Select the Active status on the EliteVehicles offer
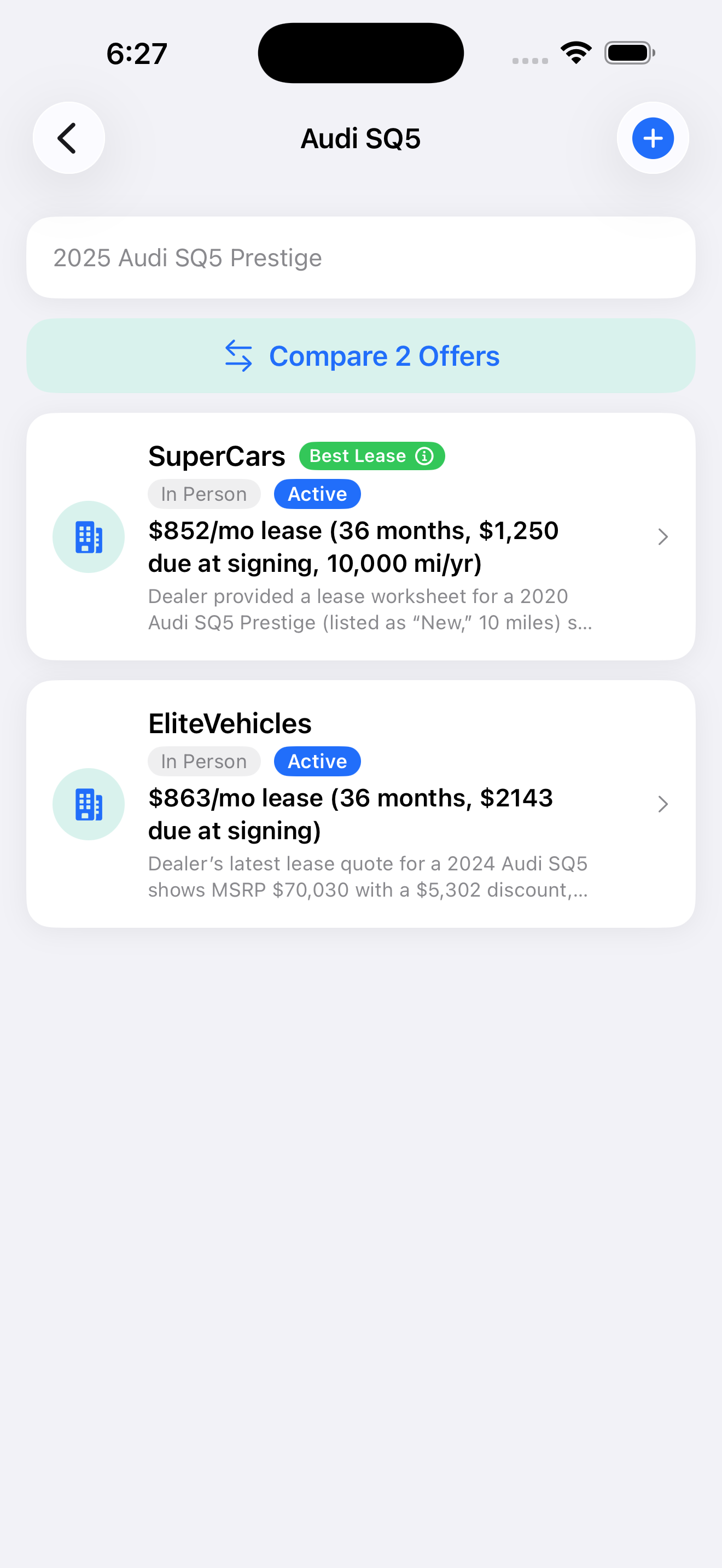 coord(317,761)
